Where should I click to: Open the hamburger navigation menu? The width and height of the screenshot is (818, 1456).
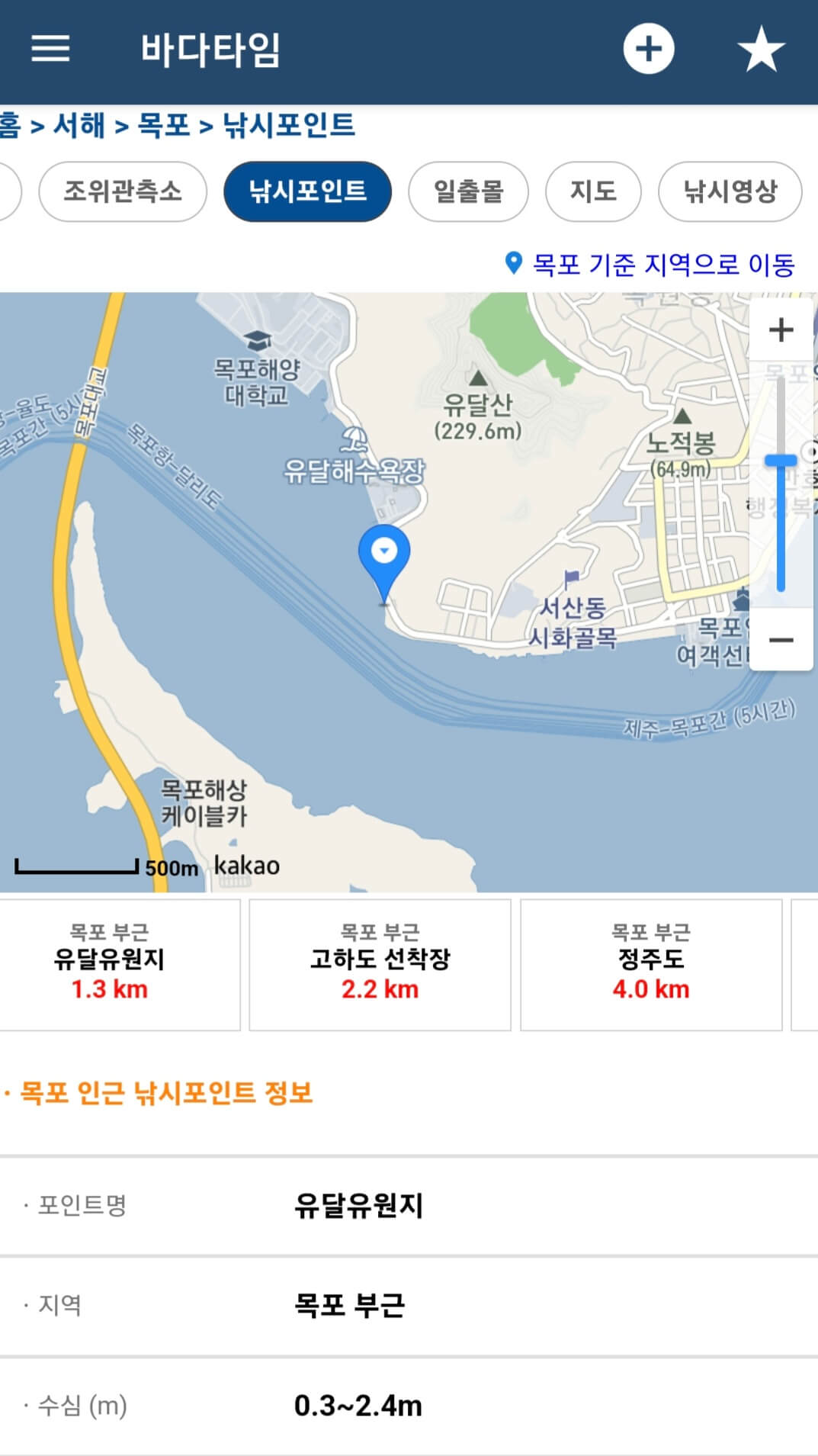pos(50,49)
